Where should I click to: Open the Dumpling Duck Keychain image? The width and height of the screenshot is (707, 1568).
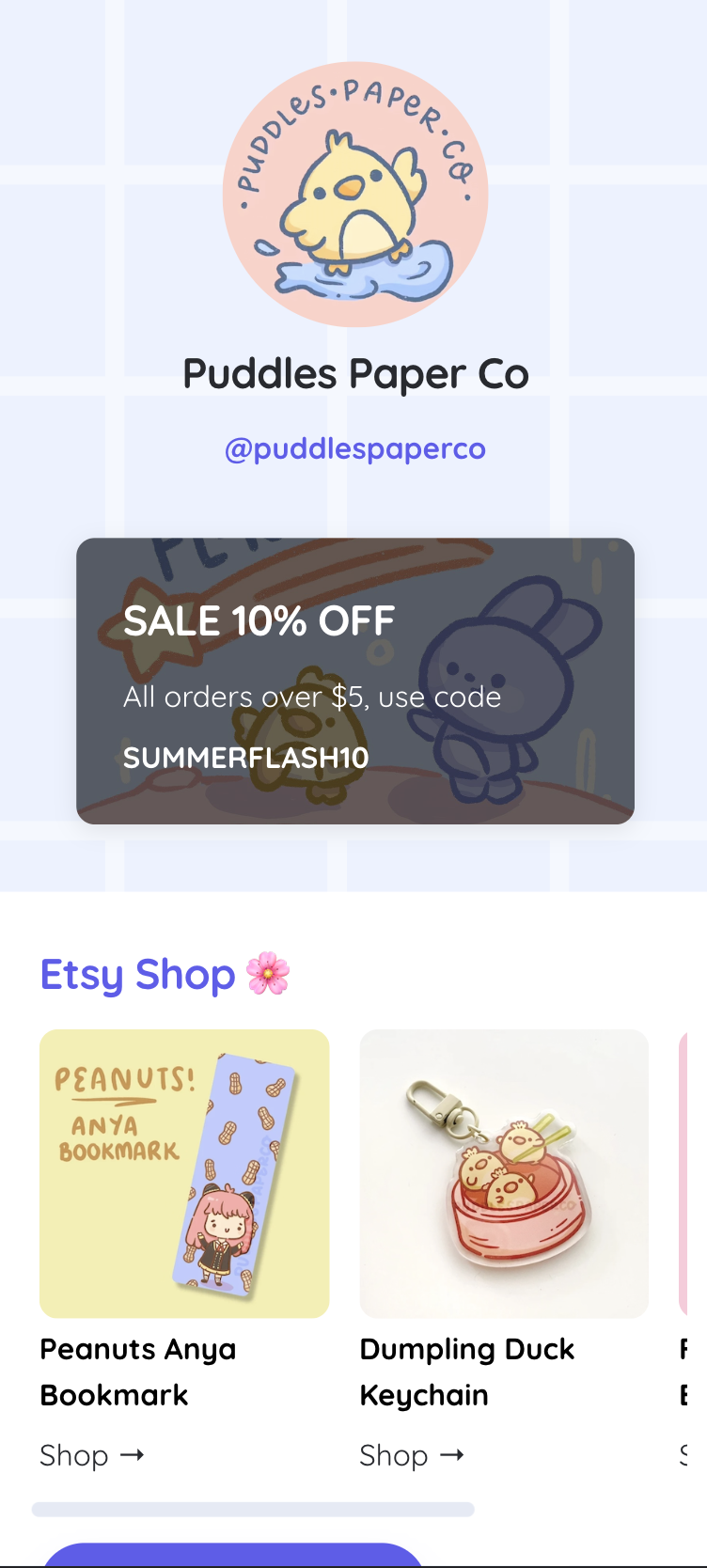504,1173
